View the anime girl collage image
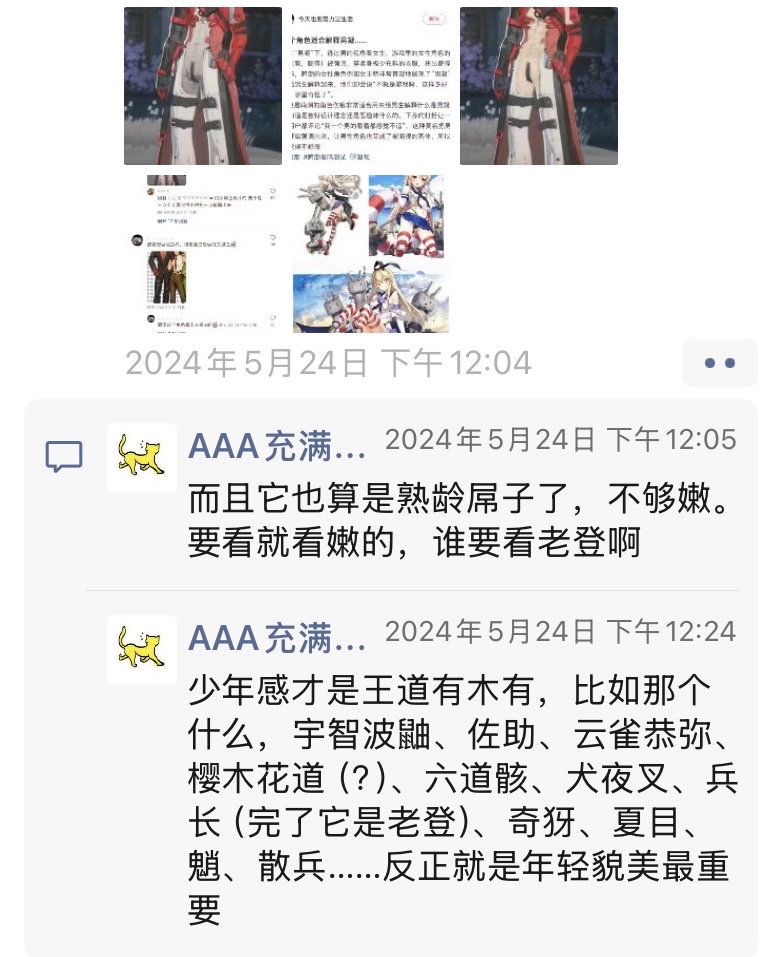The width and height of the screenshot is (768, 957). tap(370, 254)
